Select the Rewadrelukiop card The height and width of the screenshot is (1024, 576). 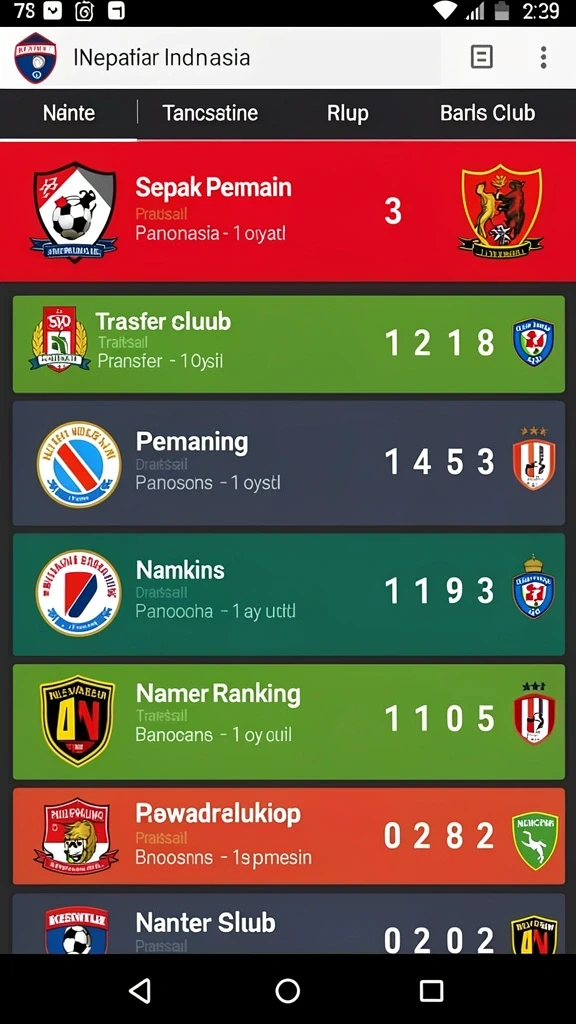(x=289, y=836)
